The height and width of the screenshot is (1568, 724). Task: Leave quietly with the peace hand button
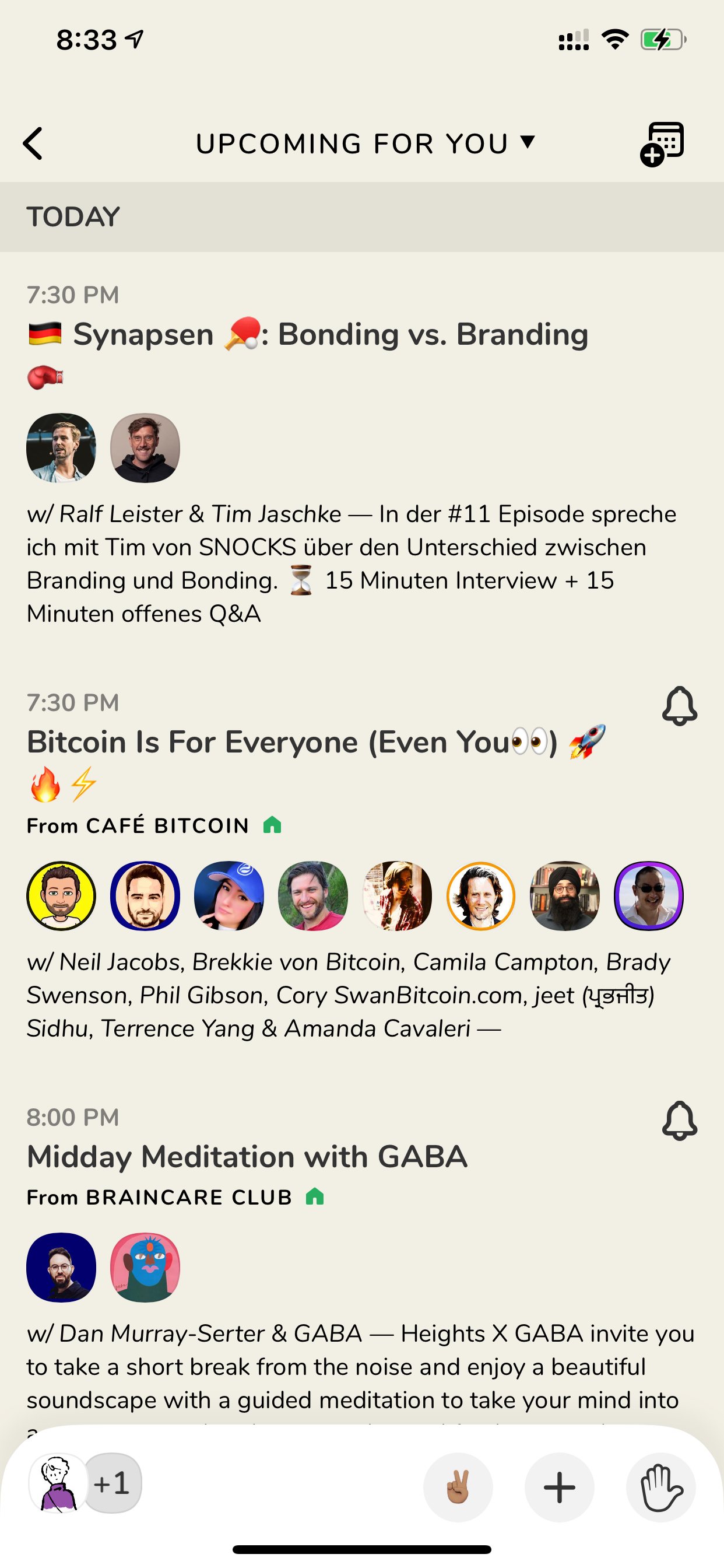pos(458,1487)
